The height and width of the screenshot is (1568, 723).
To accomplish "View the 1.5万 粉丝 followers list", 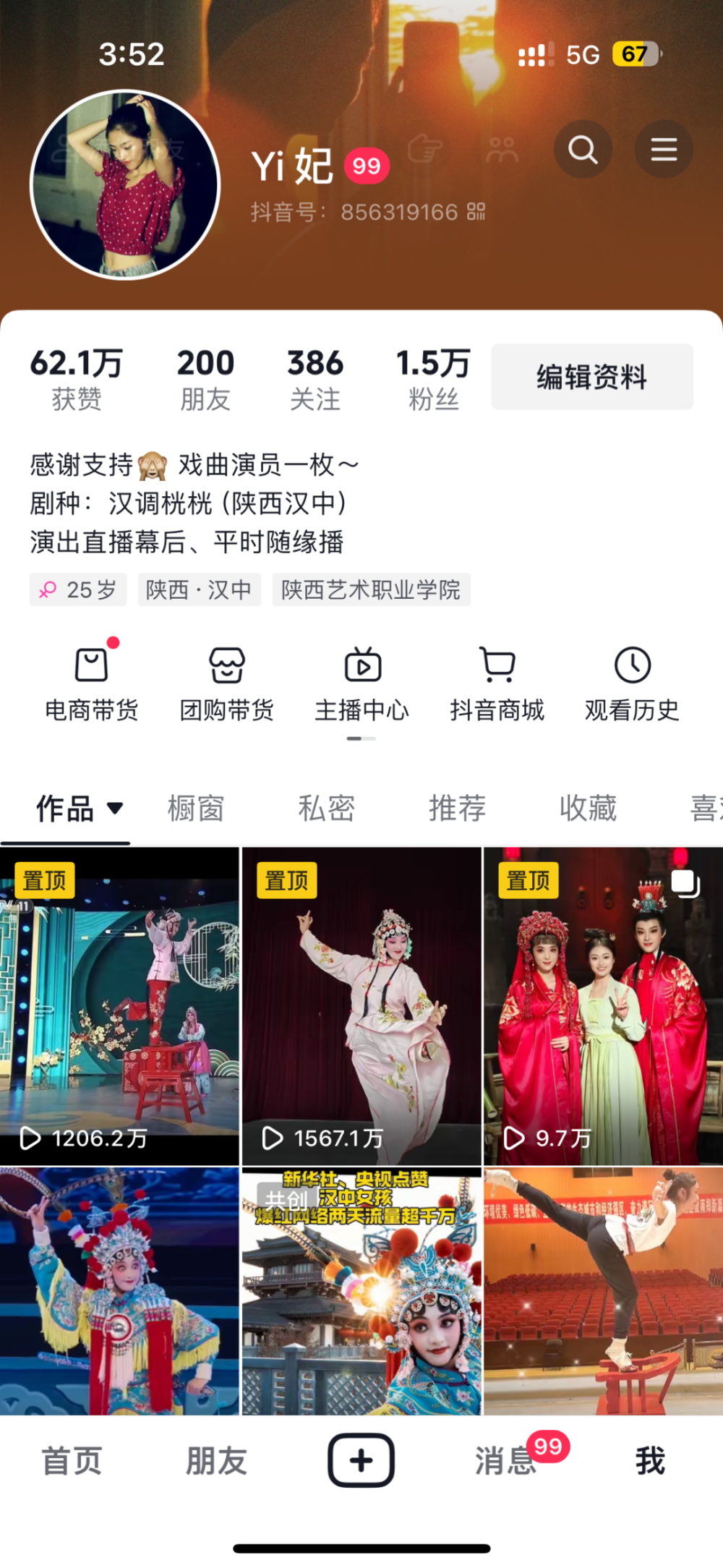I will click(x=433, y=380).
